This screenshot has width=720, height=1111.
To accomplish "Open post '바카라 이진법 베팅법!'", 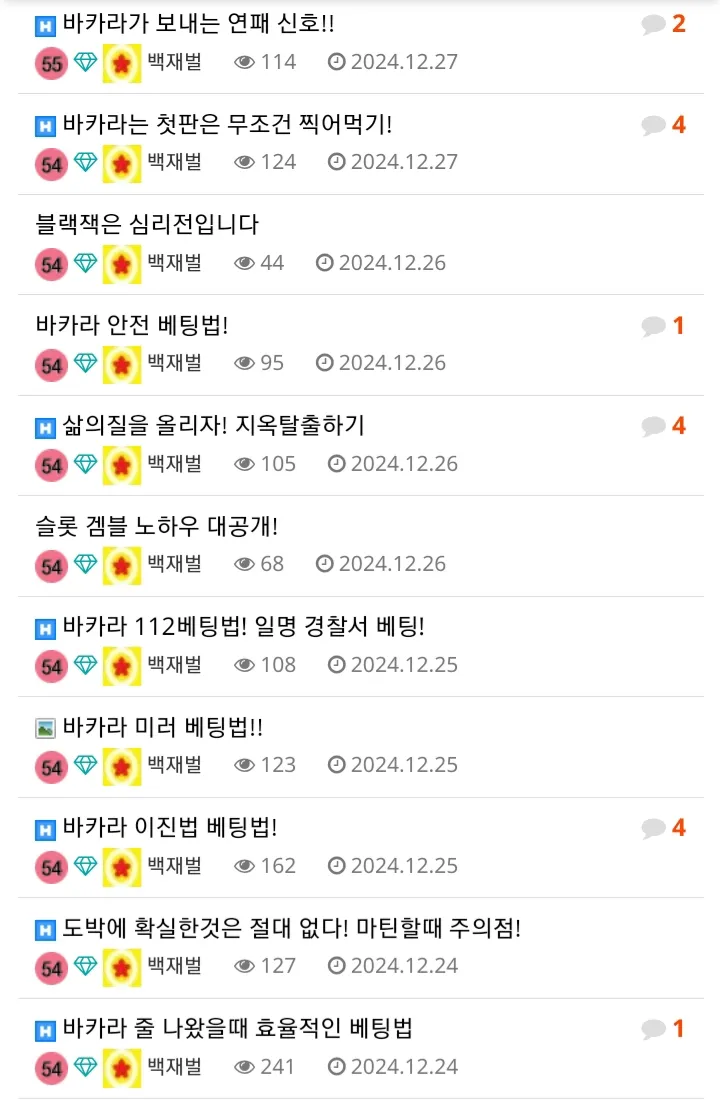I will pyautogui.click(x=169, y=828).
